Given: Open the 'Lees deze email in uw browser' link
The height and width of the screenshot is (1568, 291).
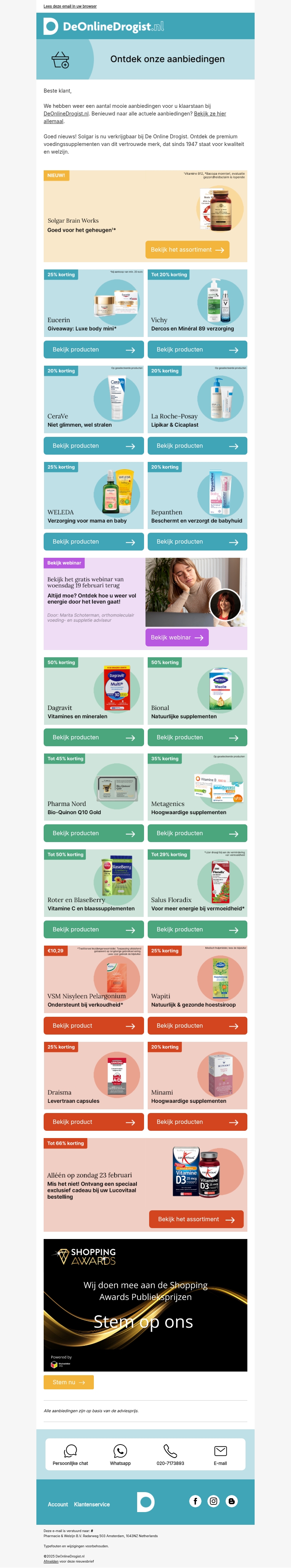Looking at the screenshot, I should [x=70, y=6].
